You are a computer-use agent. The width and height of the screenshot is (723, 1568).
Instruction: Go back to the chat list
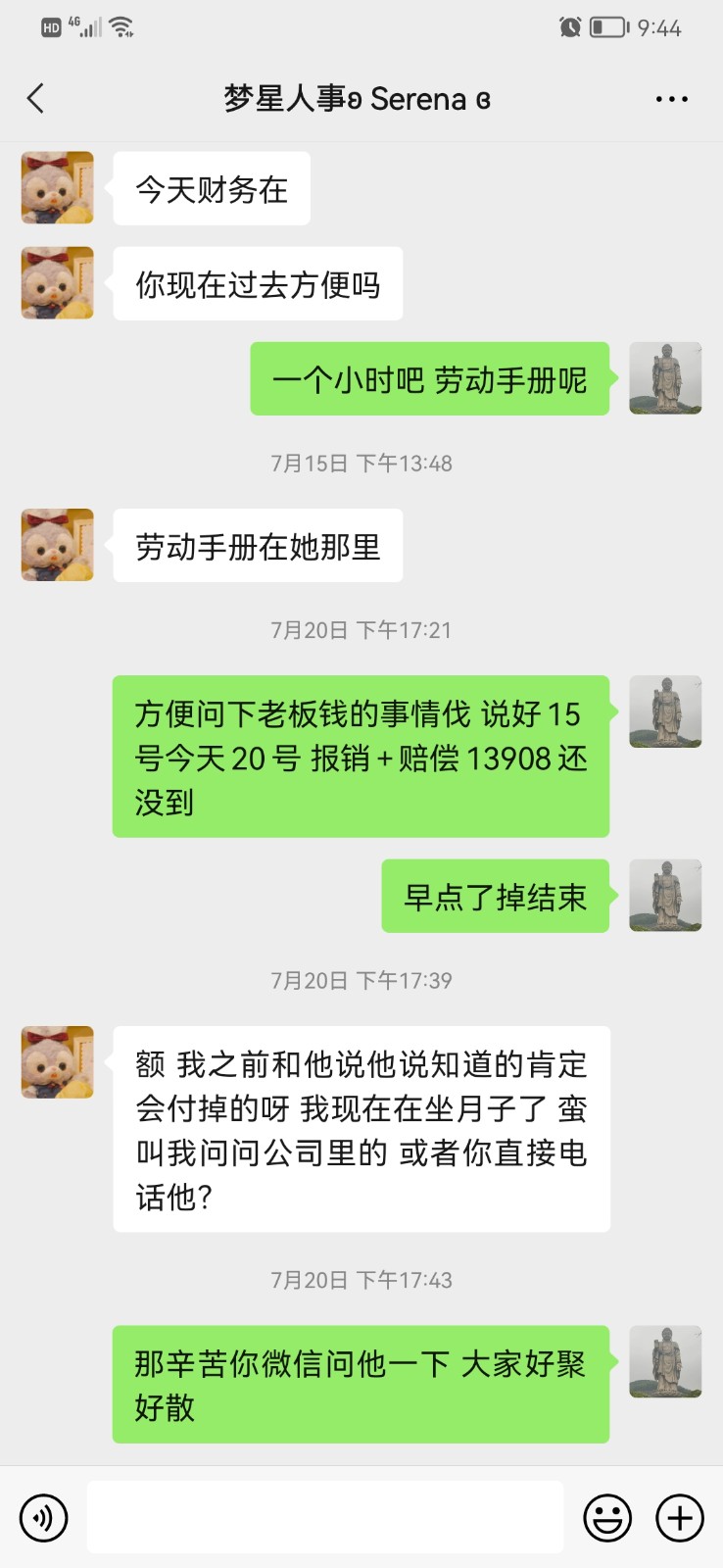[36, 99]
